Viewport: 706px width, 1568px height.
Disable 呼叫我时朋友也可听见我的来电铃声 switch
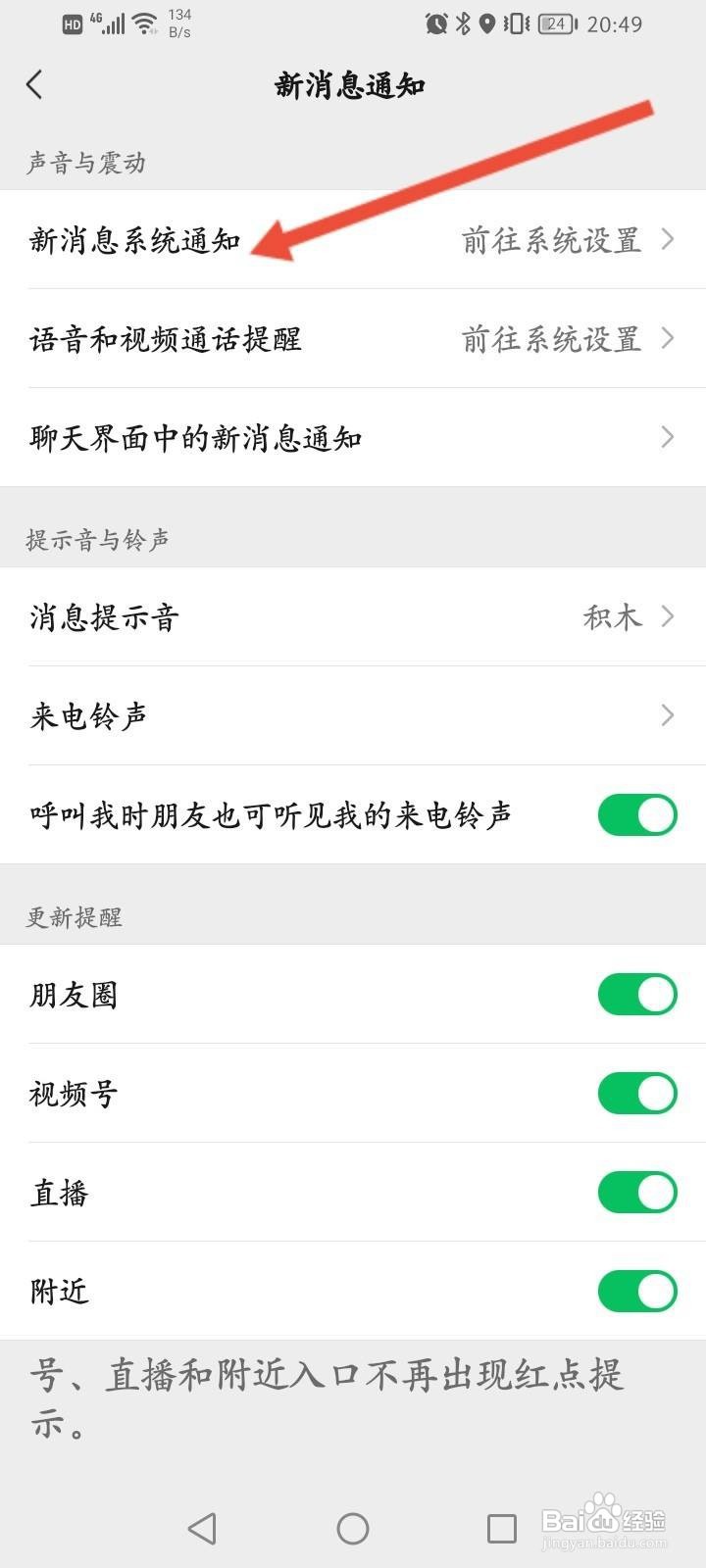coord(637,814)
